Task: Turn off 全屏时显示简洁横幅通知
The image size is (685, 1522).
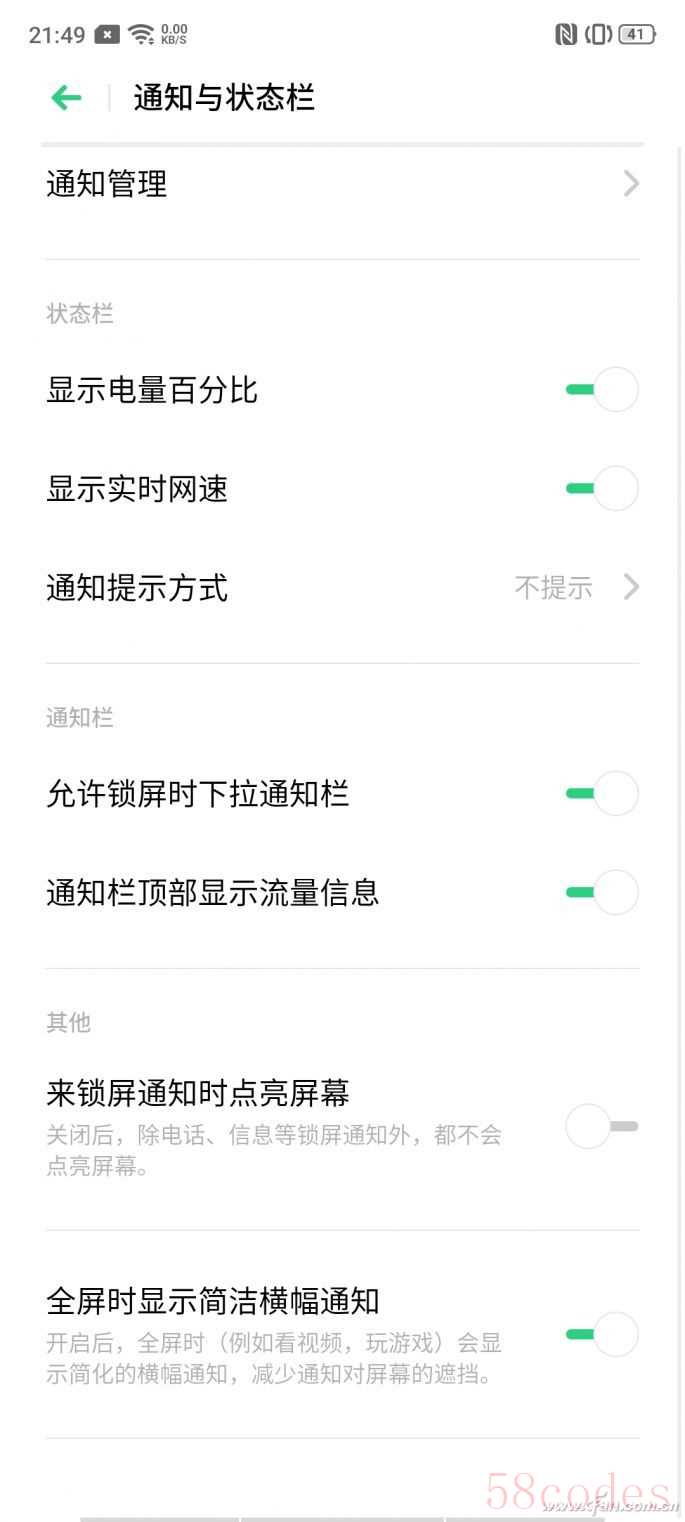Action: click(602, 1334)
